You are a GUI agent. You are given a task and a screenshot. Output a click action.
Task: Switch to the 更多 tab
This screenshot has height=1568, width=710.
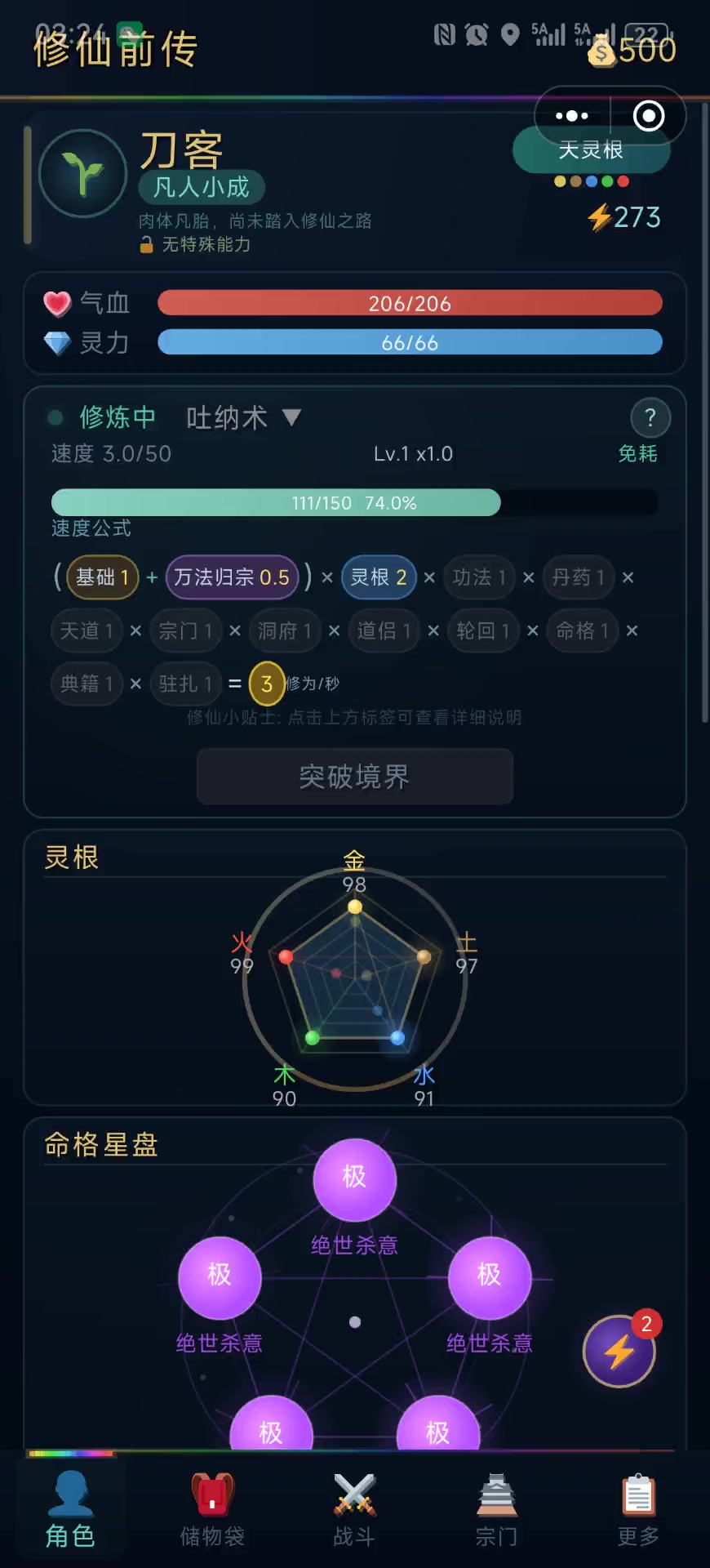pyautogui.click(x=638, y=1511)
